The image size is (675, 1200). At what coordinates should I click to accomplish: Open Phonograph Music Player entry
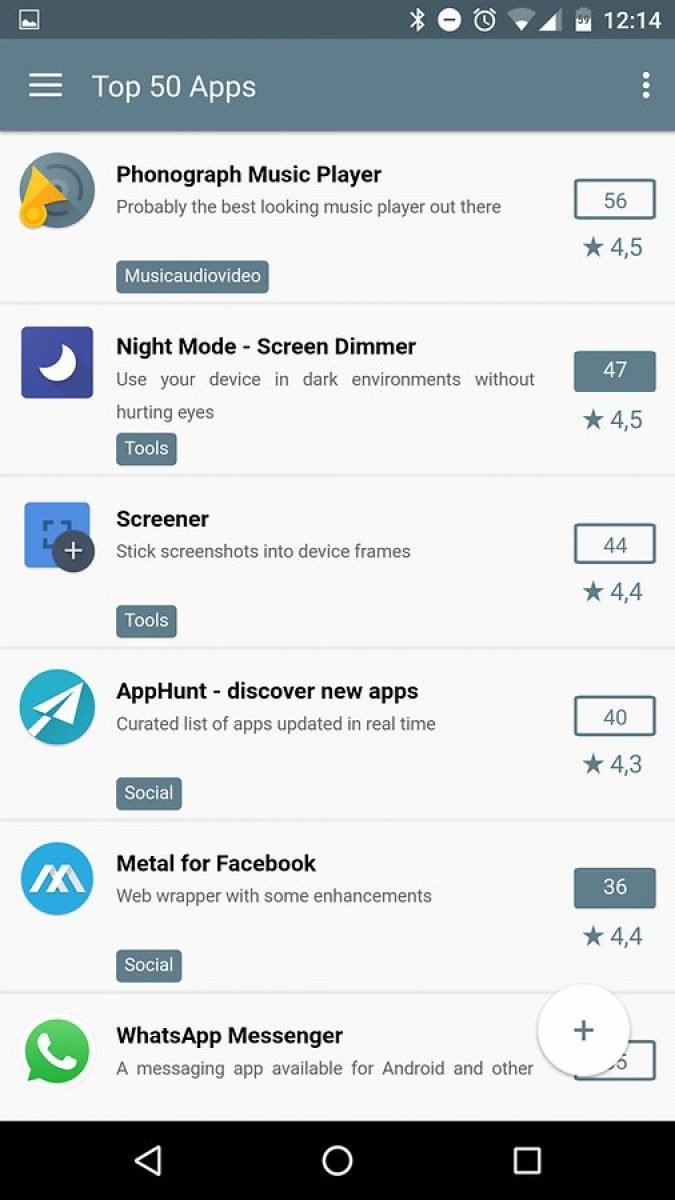(x=337, y=217)
